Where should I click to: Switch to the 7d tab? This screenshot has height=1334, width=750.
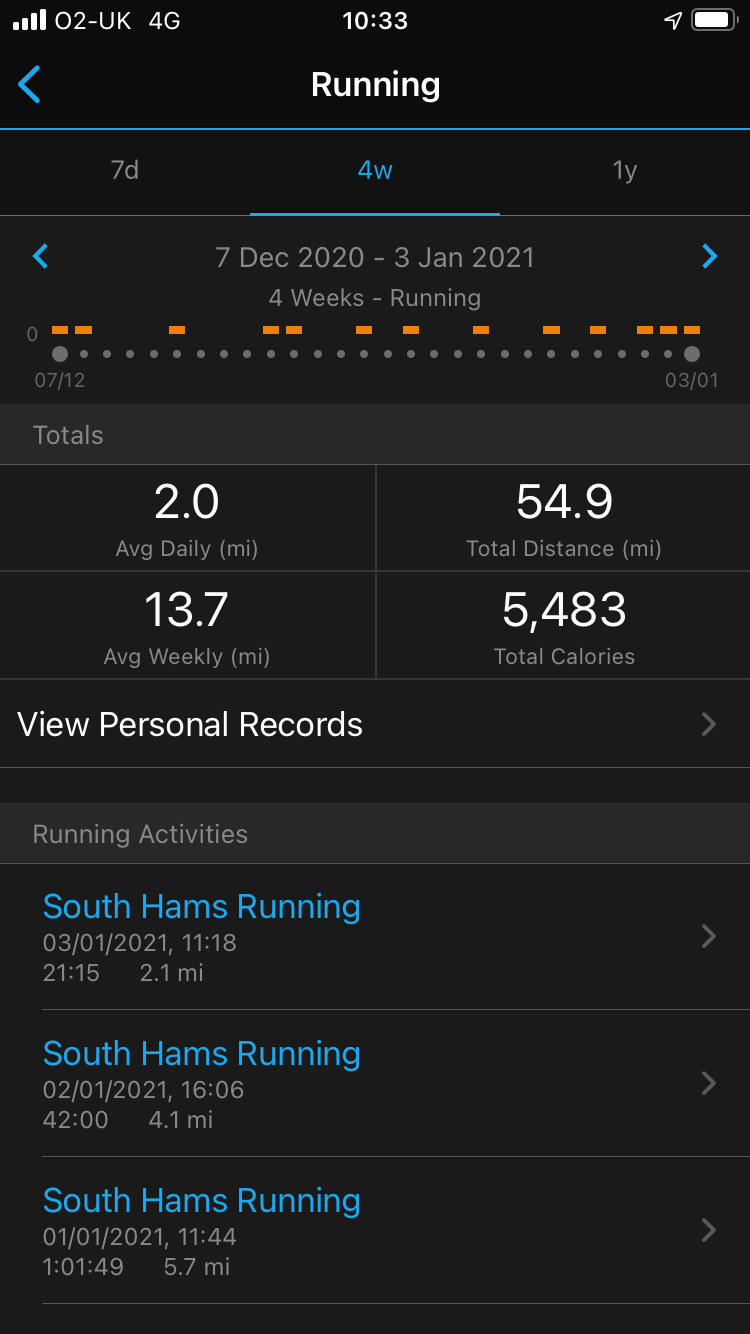[125, 171]
